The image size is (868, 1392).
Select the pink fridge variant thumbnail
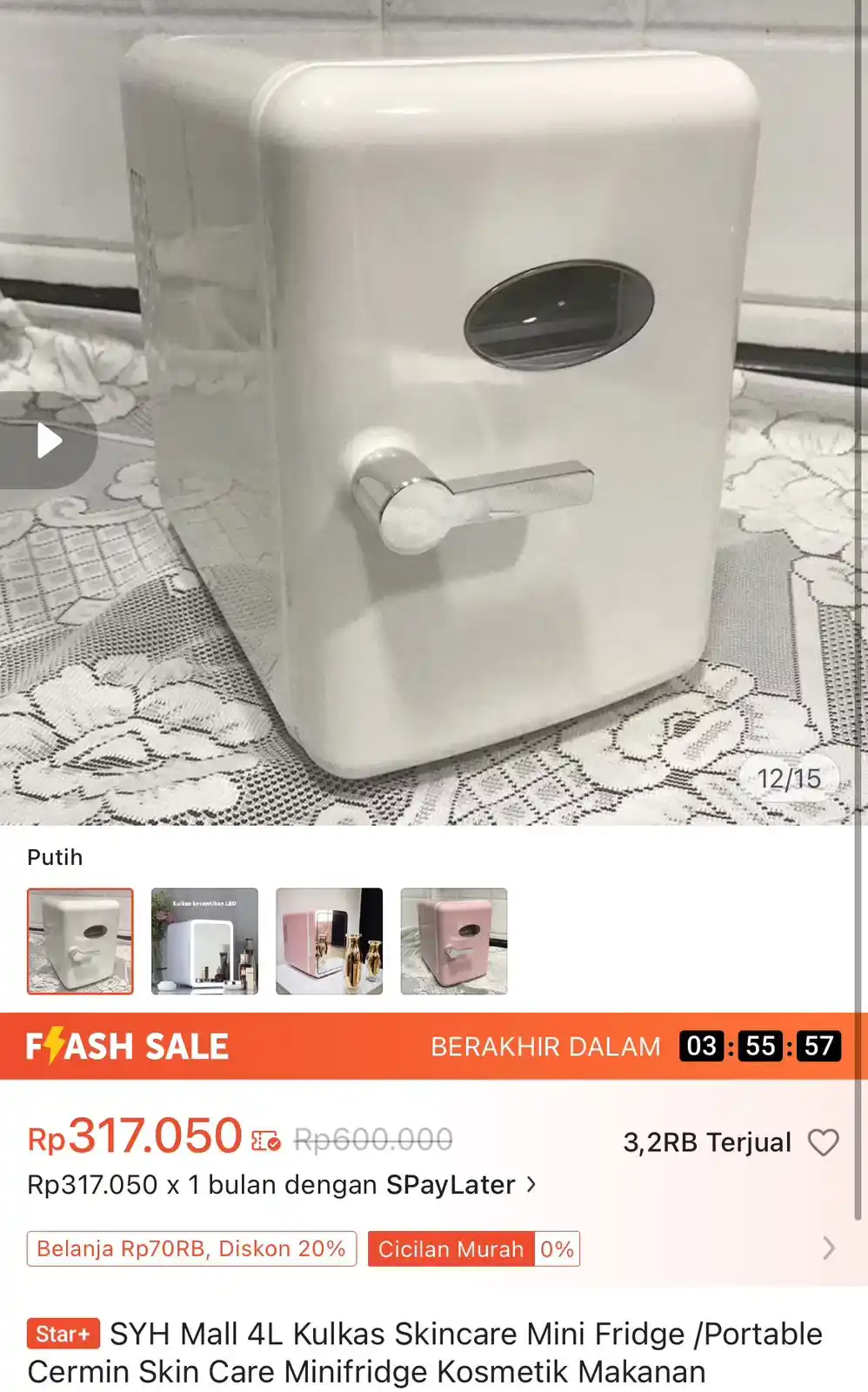(453, 941)
